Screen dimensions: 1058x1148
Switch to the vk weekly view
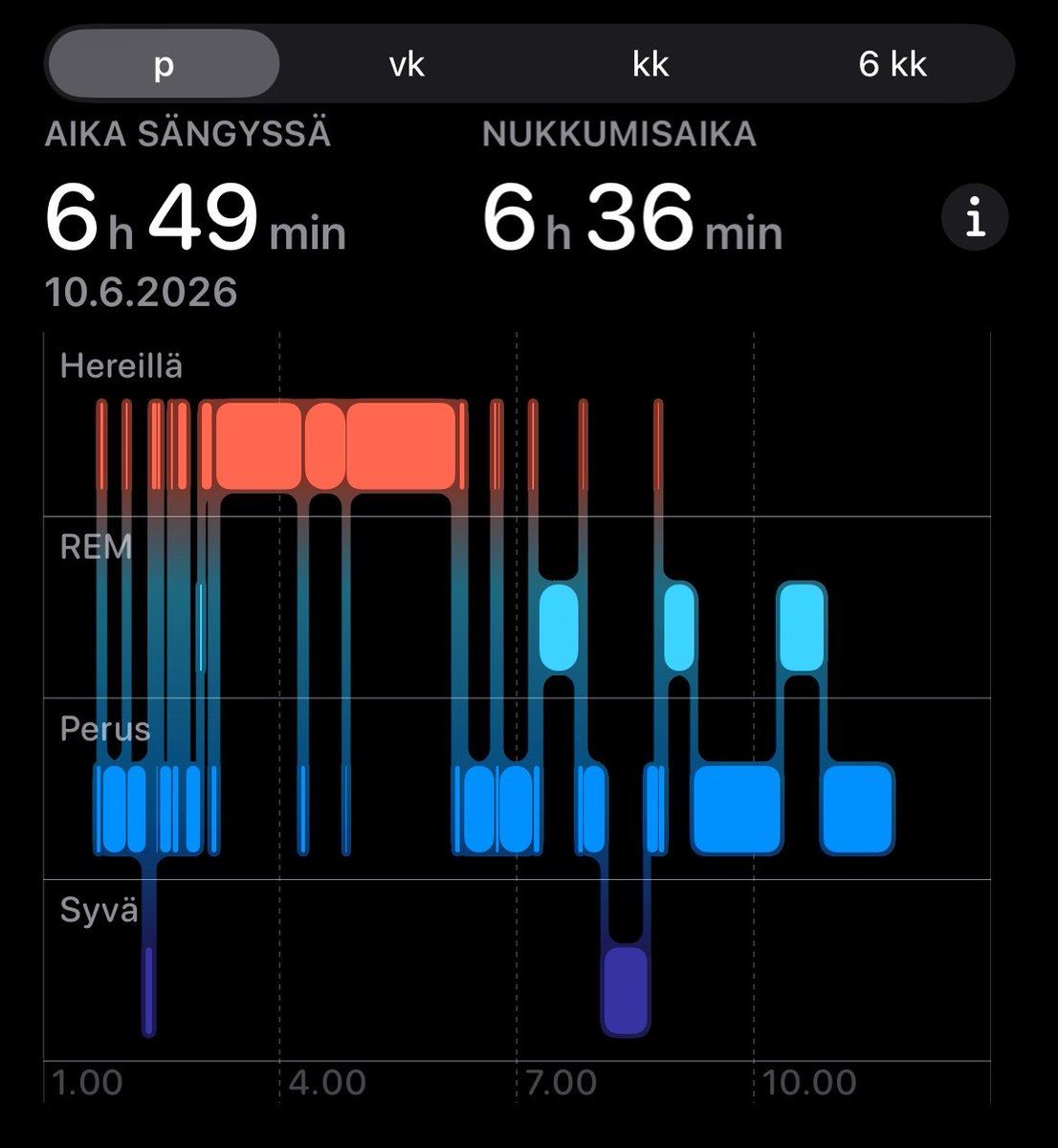coord(407,64)
